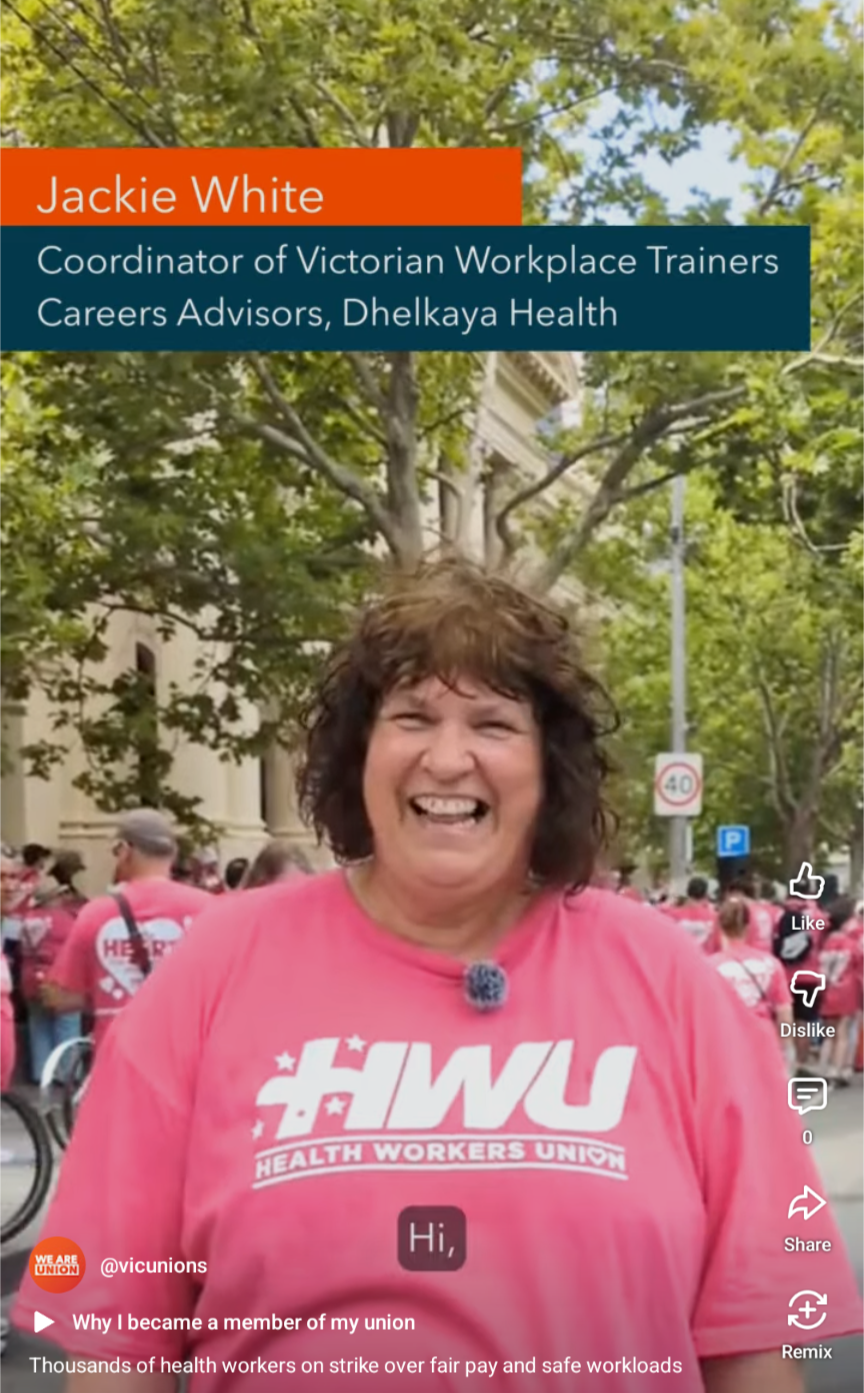Open linked video "Why I became a member"
This screenshot has height=1393, width=864.
pyautogui.click(x=243, y=1322)
